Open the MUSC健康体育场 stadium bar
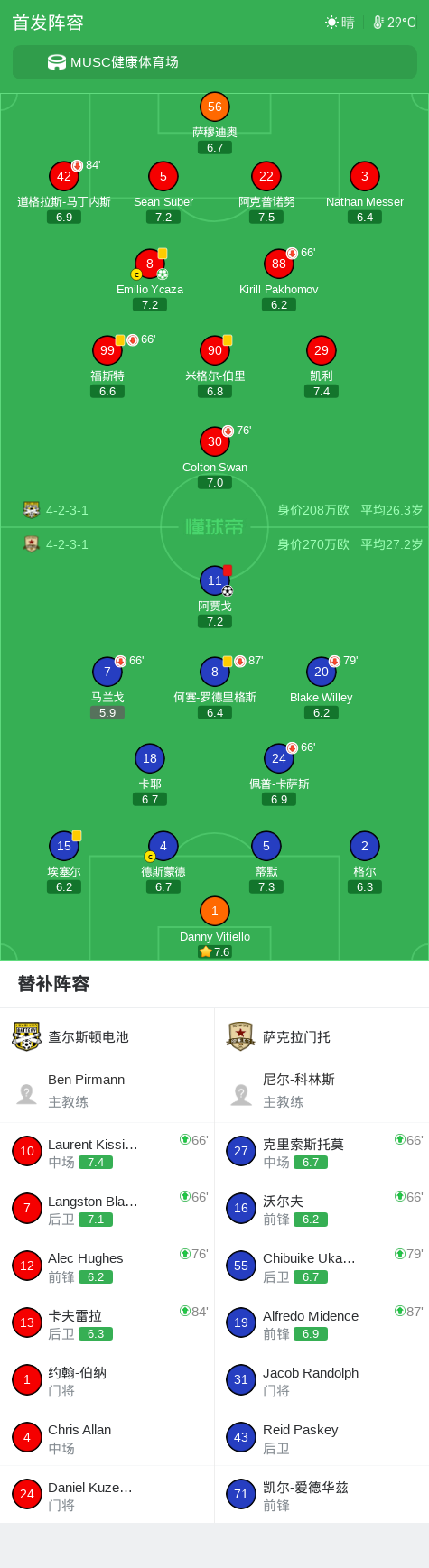This screenshot has height=1568, width=429. pos(214,62)
